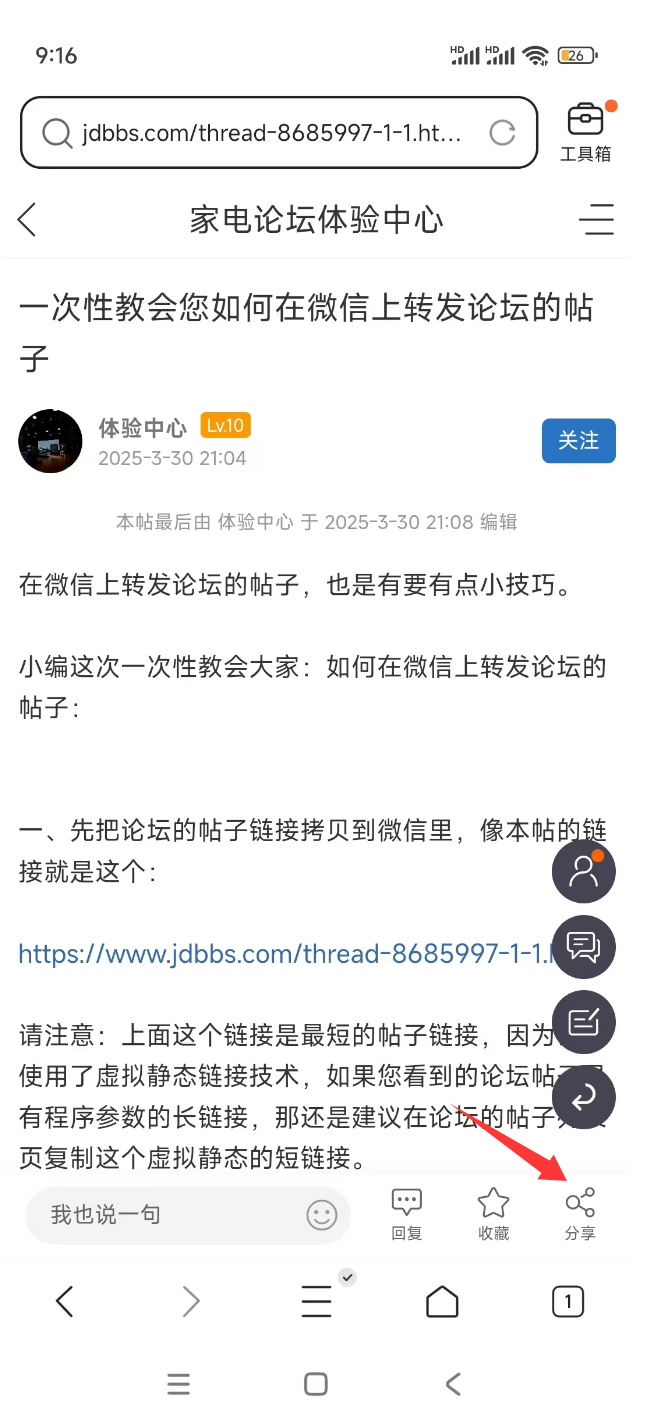Open the browser menu in the bottom bar
667x1413 pixels.
point(318,1301)
